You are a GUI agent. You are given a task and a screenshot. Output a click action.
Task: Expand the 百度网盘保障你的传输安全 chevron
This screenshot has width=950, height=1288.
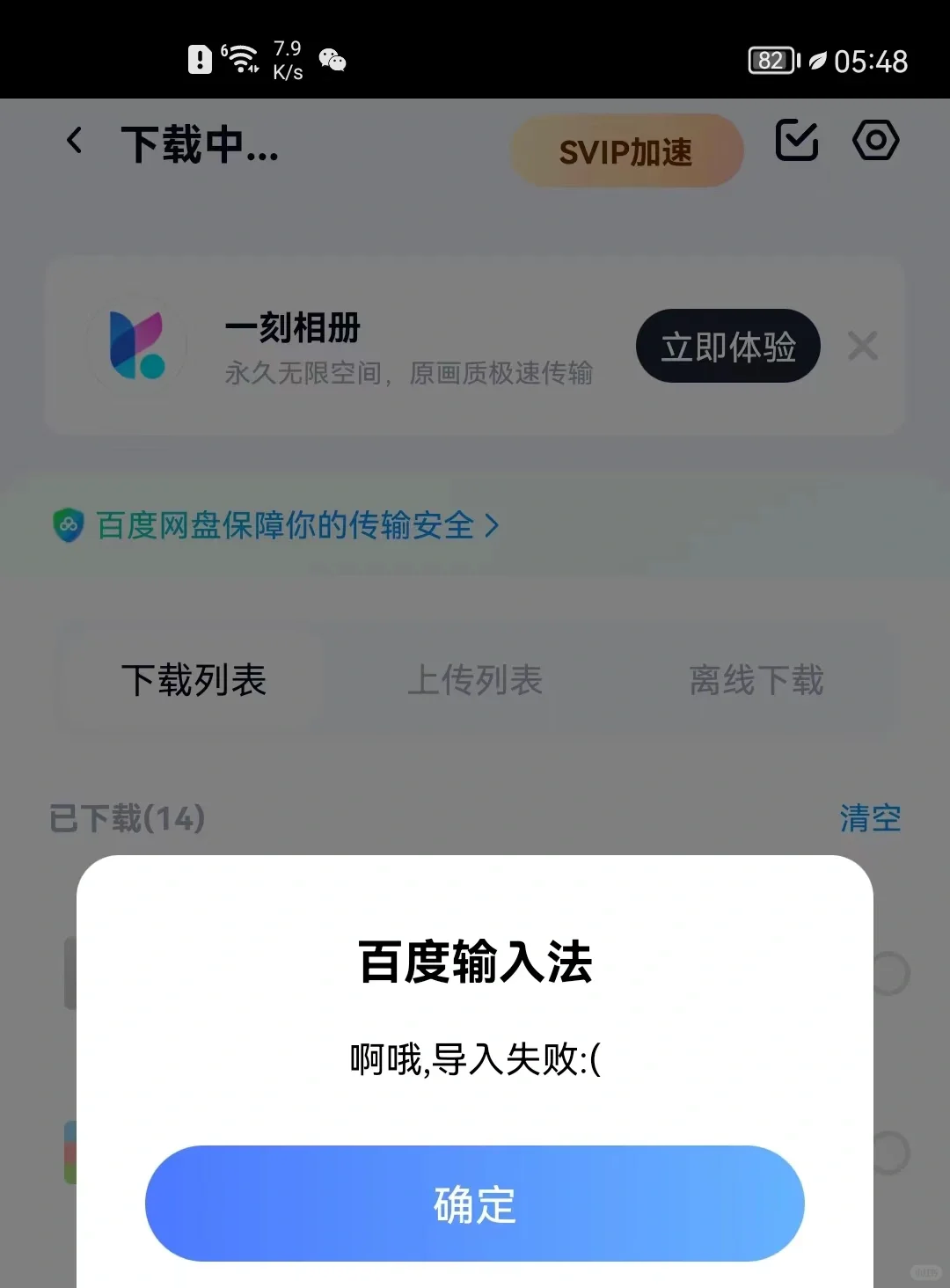tap(491, 524)
